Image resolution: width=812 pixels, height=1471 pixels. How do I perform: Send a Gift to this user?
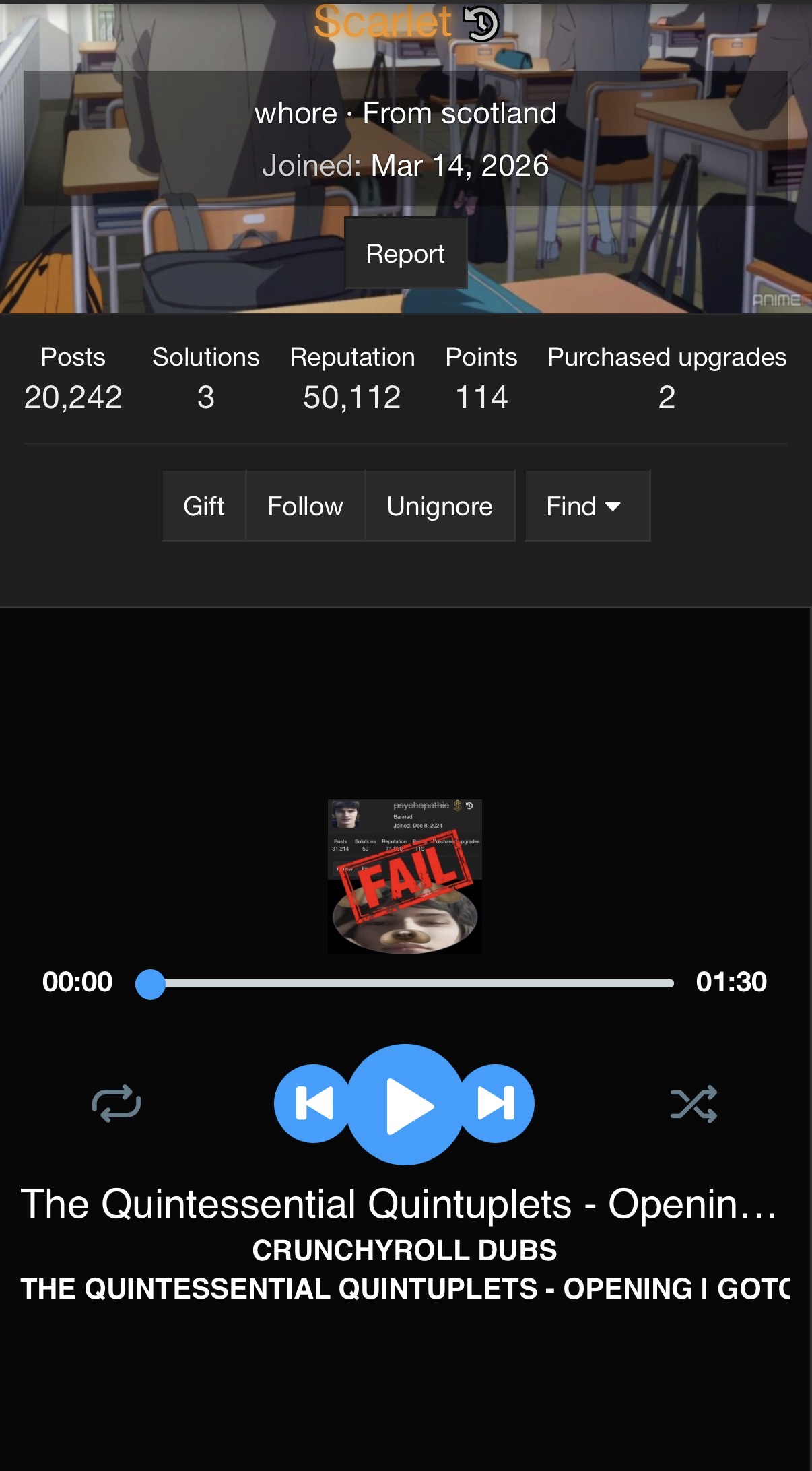pos(204,506)
